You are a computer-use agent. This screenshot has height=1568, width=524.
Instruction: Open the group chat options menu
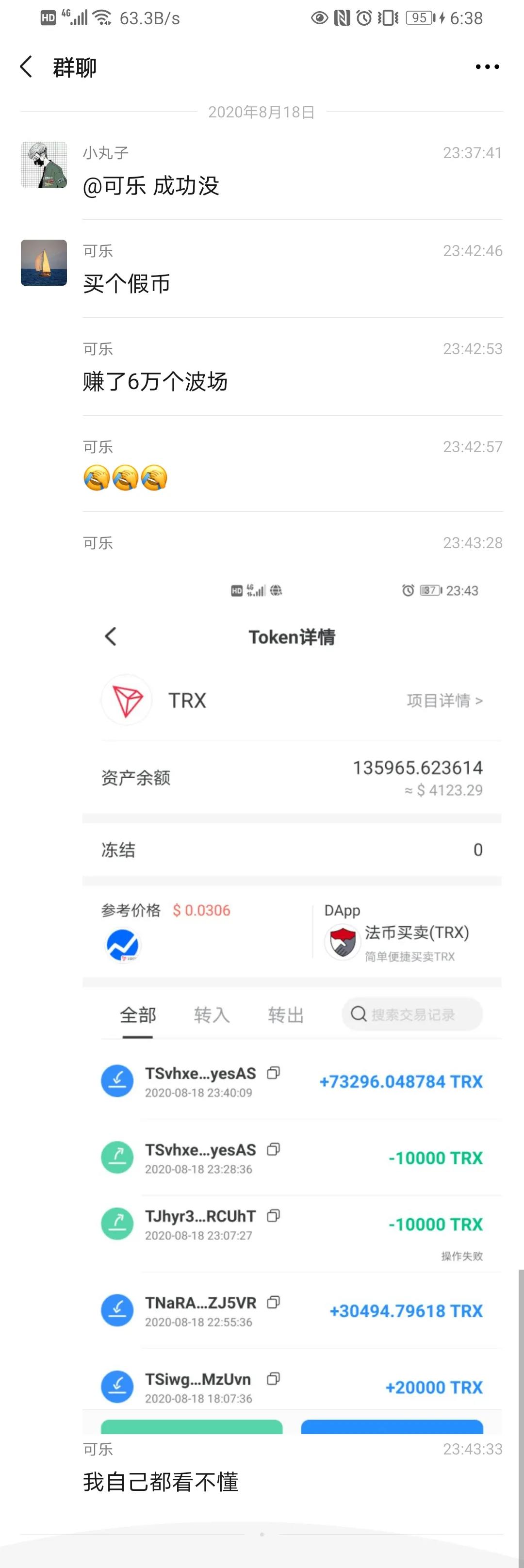pos(486,67)
